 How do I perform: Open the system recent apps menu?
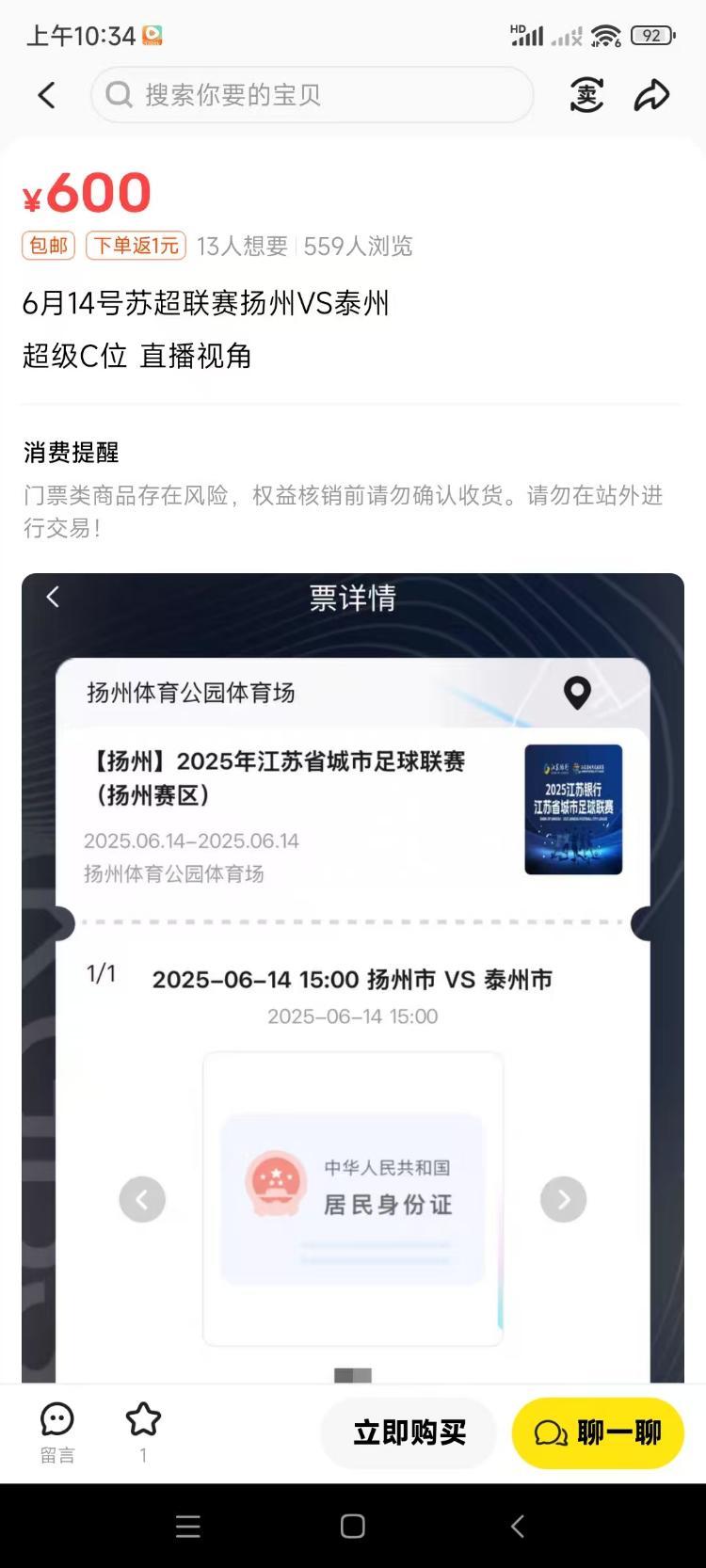pos(188,1526)
